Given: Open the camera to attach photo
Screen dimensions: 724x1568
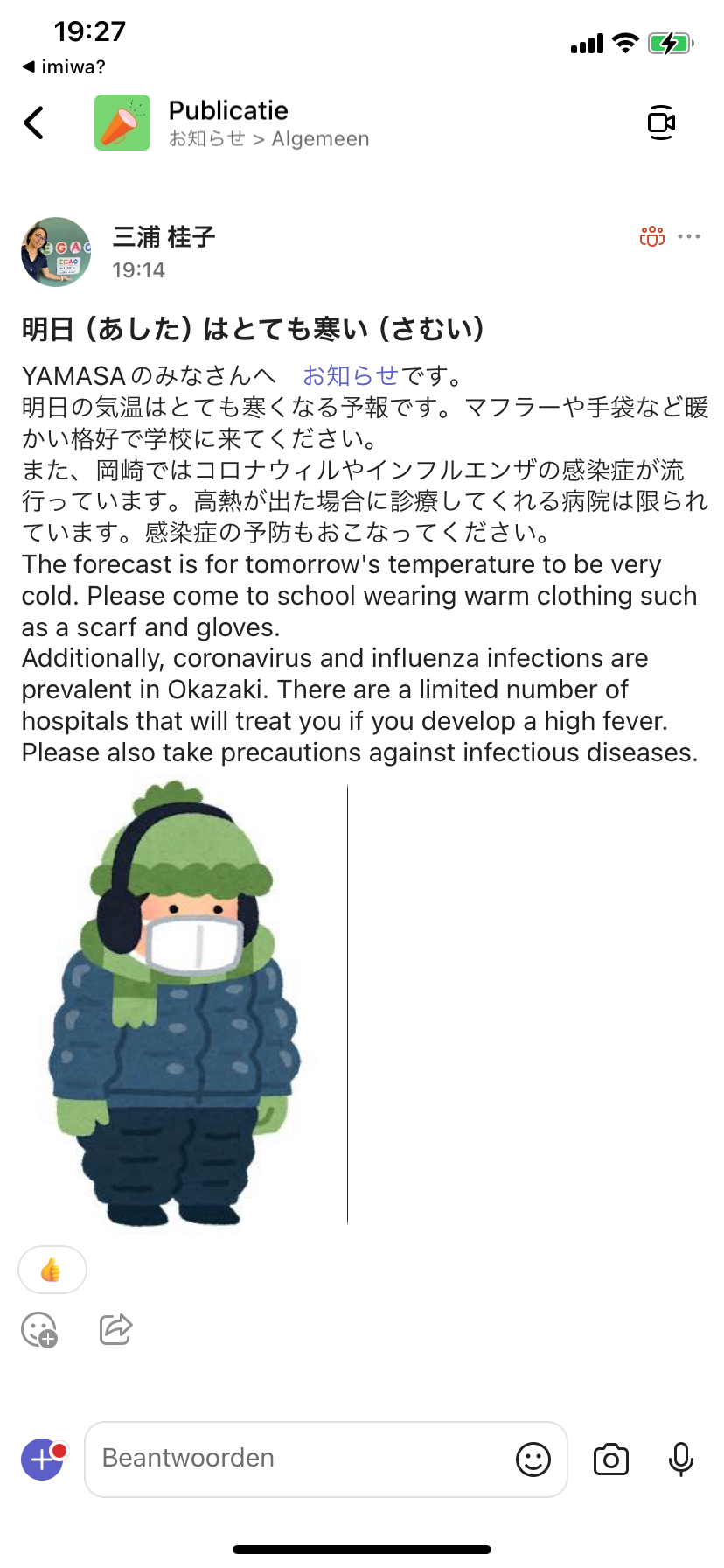Looking at the screenshot, I should click(x=610, y=1459).
